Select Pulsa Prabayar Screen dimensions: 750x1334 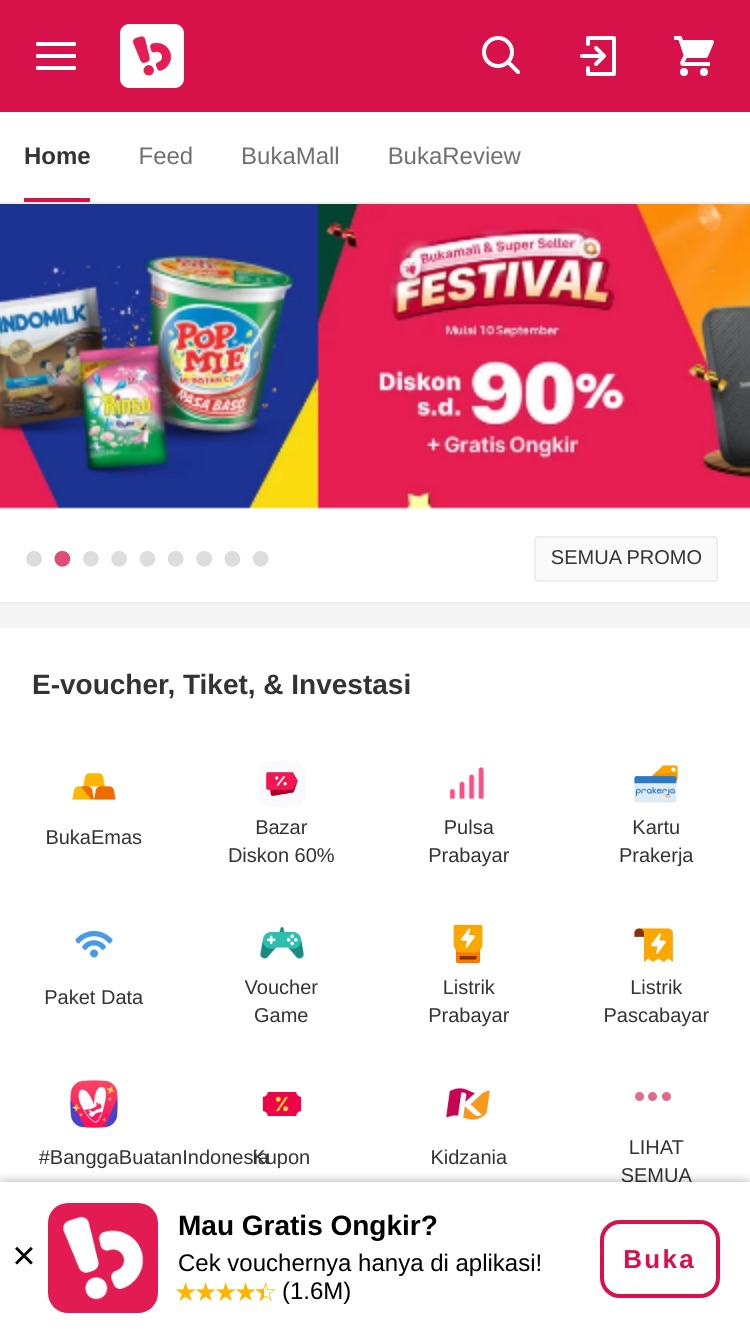click(x=469, y=814)
